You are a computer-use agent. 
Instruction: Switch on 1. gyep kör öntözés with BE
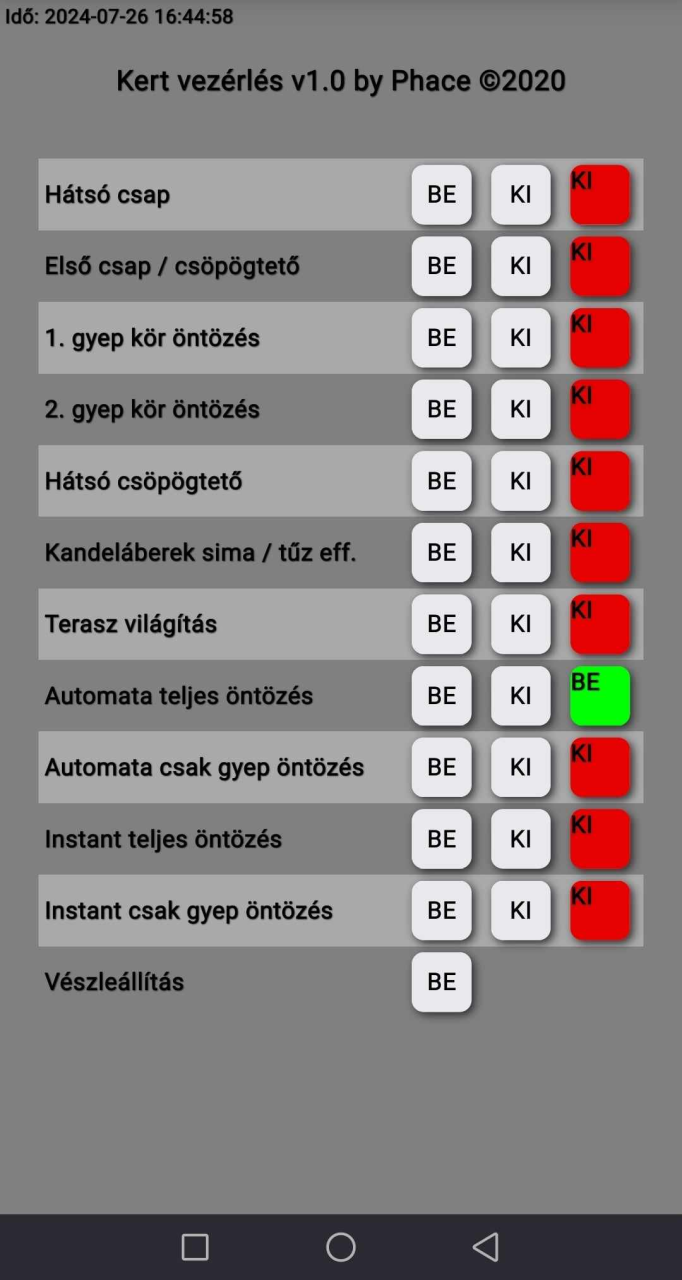pos(441,338)
